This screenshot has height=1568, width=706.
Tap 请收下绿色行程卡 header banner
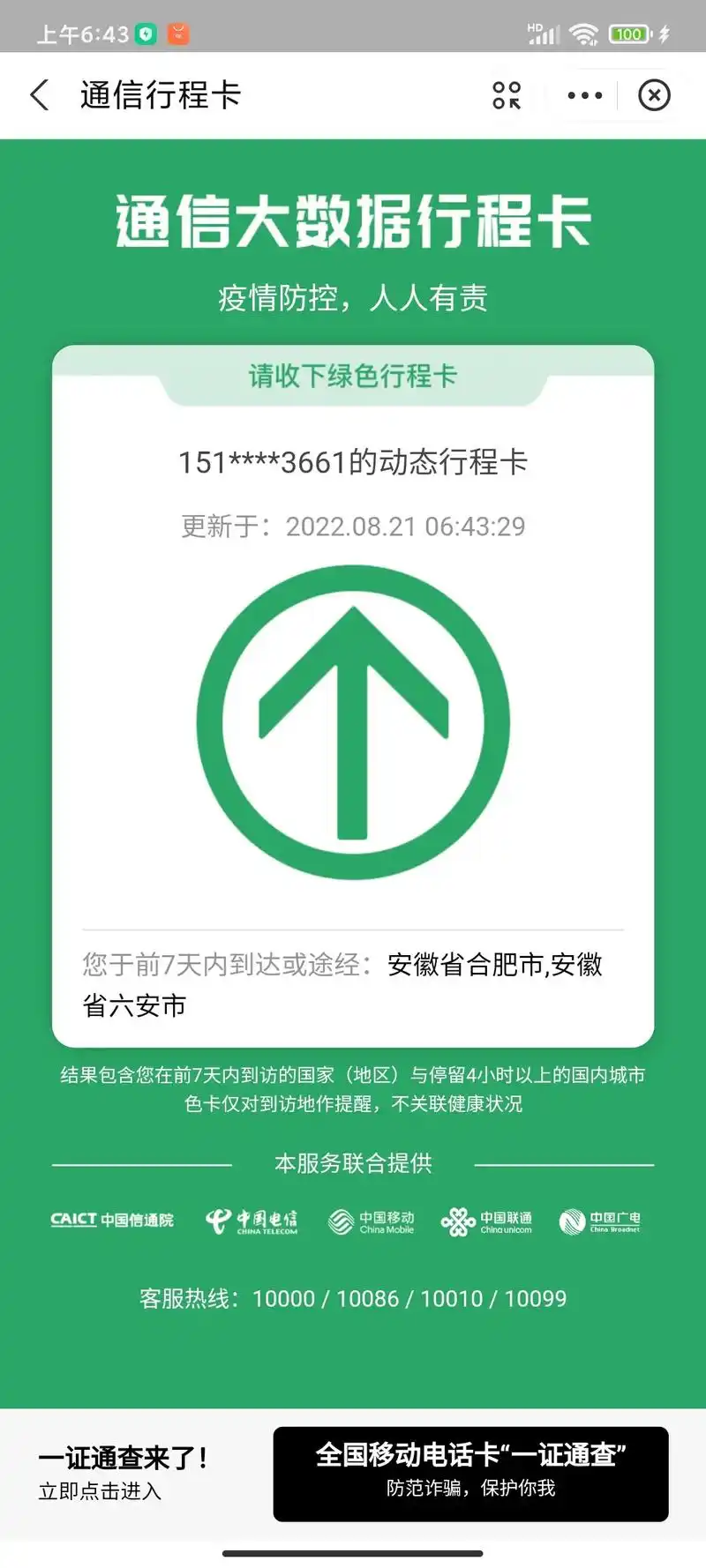pyautogui.click(x=353, y=375)
